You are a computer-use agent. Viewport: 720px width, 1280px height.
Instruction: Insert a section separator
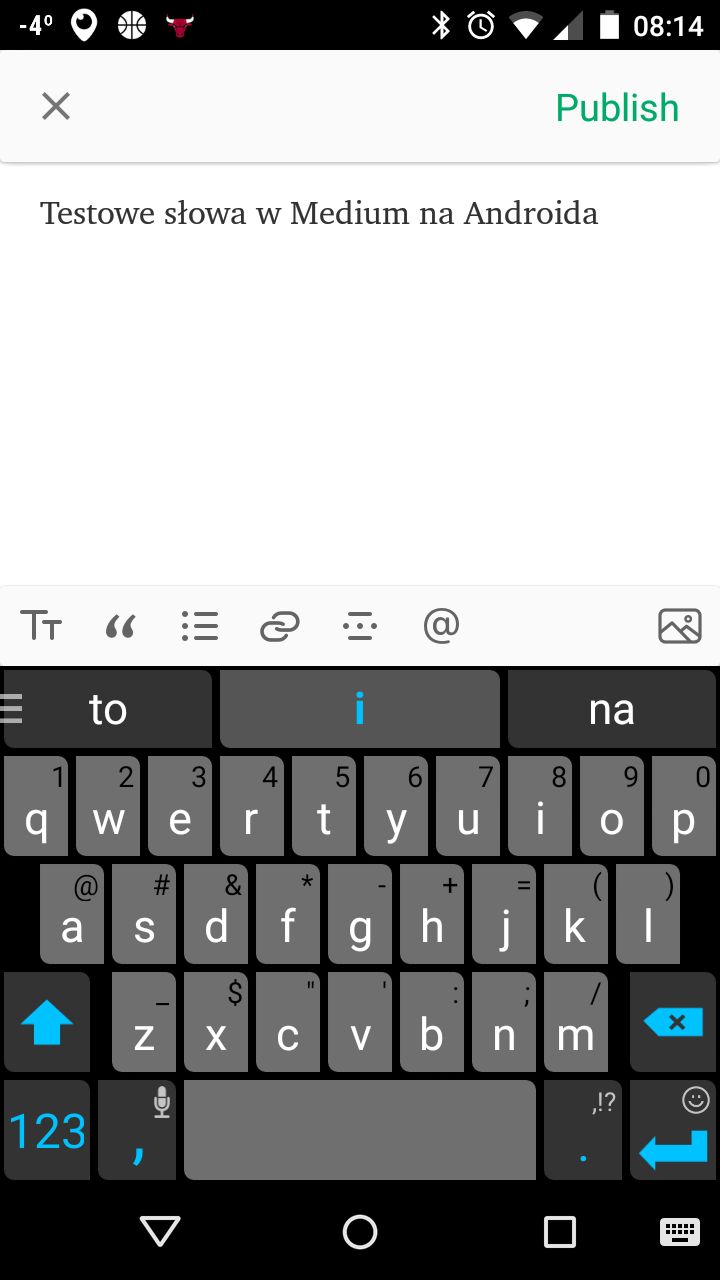360,626
